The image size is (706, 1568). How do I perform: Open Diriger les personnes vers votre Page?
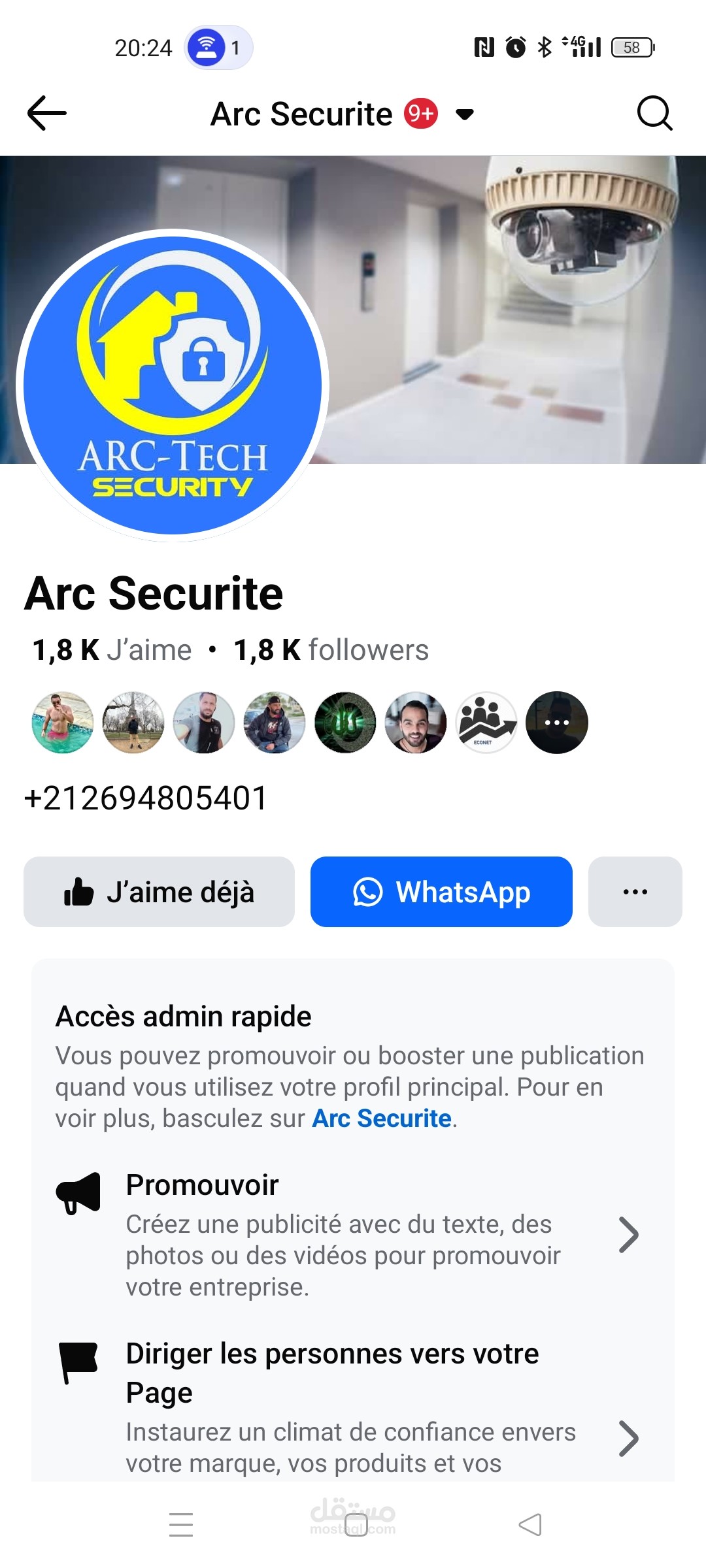pyautogui.click(x=346, y=1405)
